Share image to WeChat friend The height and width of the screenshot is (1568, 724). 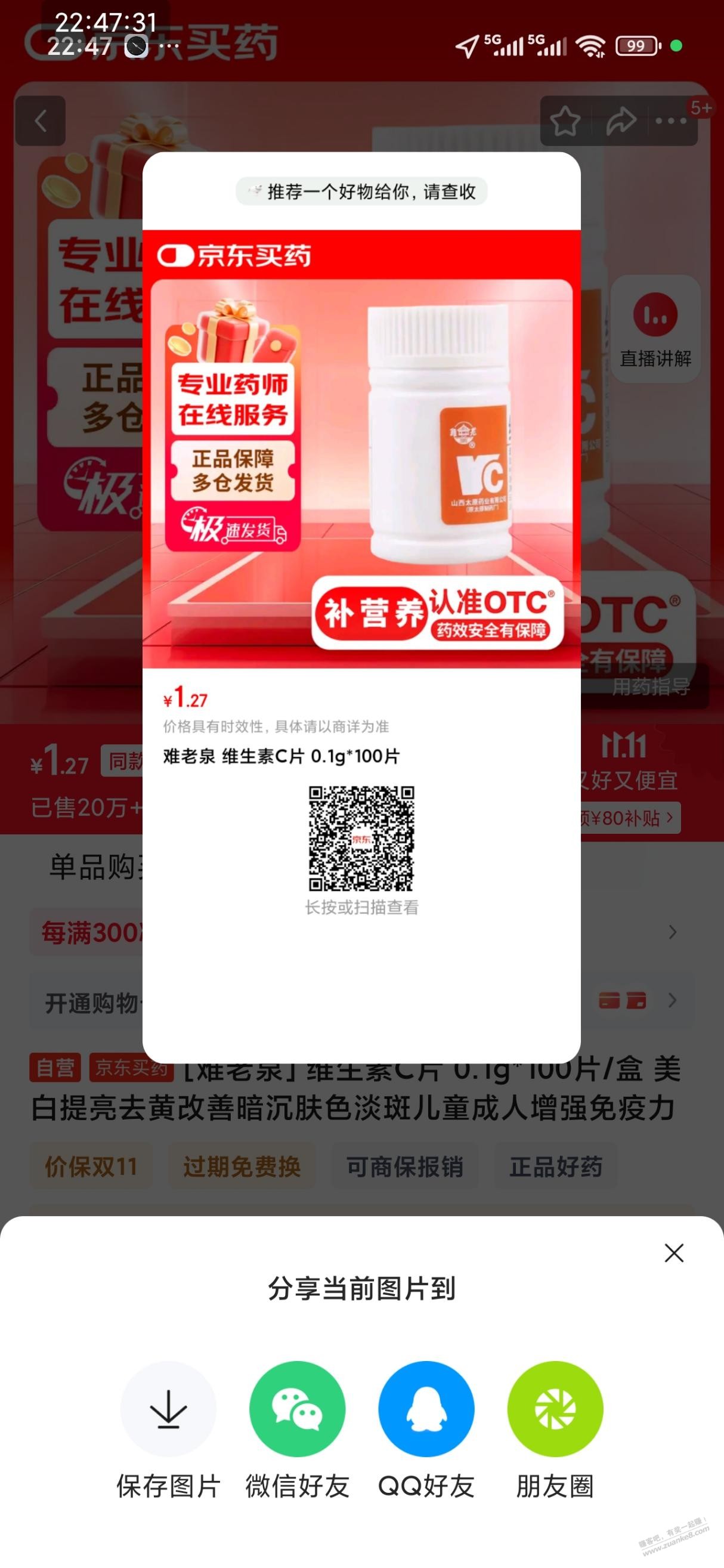tap(297, 1409)
